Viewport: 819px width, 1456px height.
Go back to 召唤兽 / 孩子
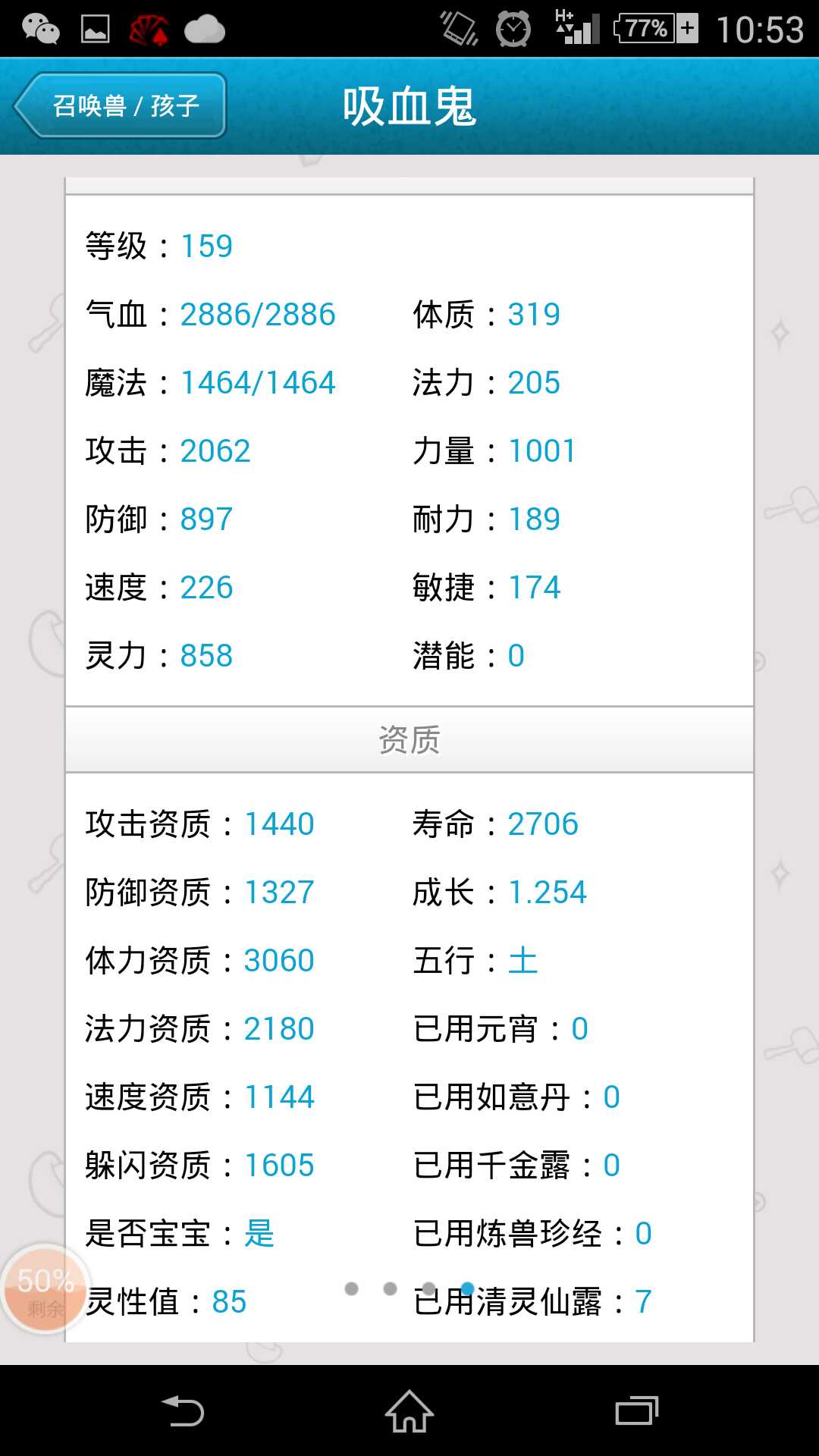[121, 105]
